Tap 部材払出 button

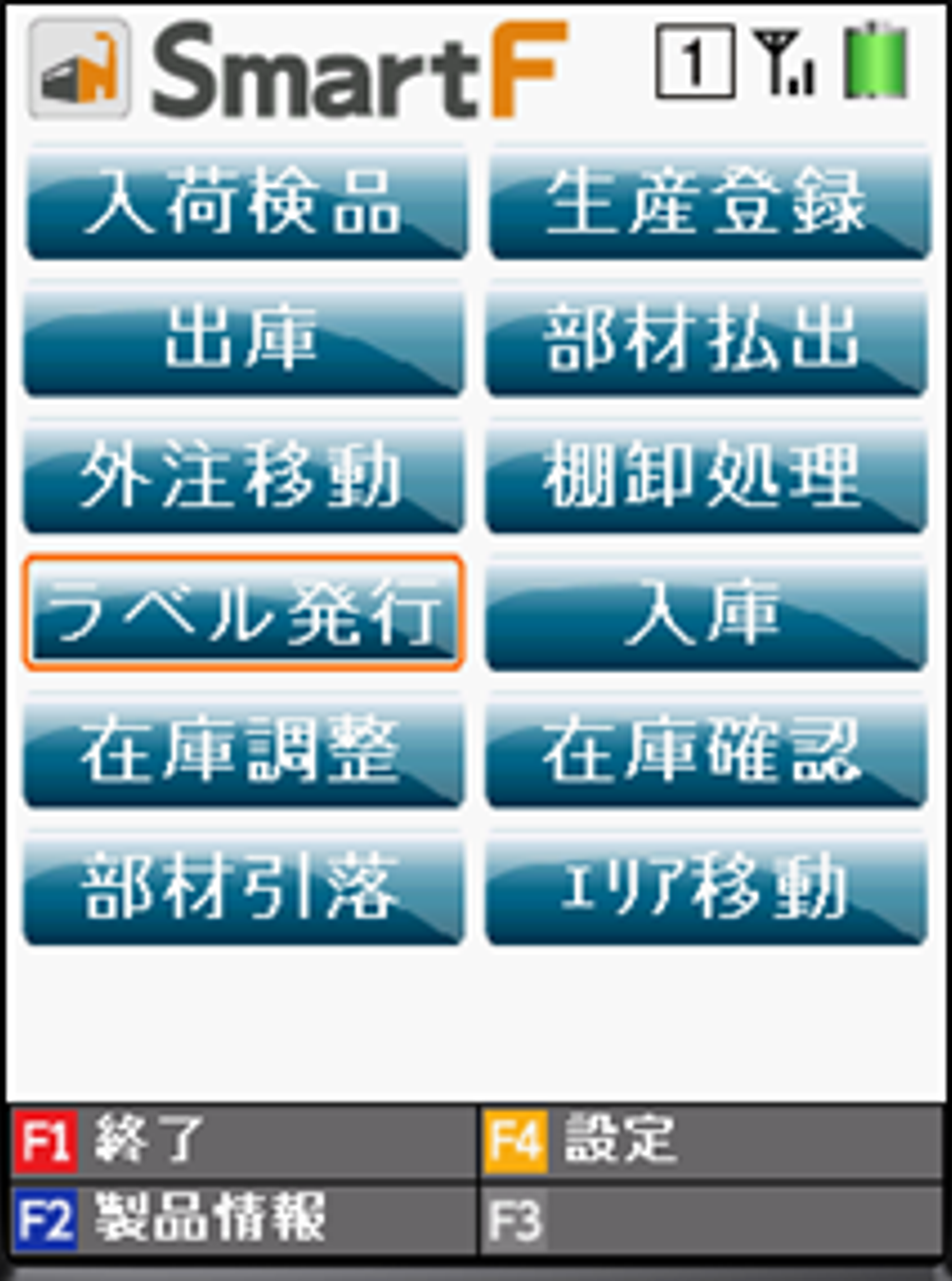coord(706,339)
